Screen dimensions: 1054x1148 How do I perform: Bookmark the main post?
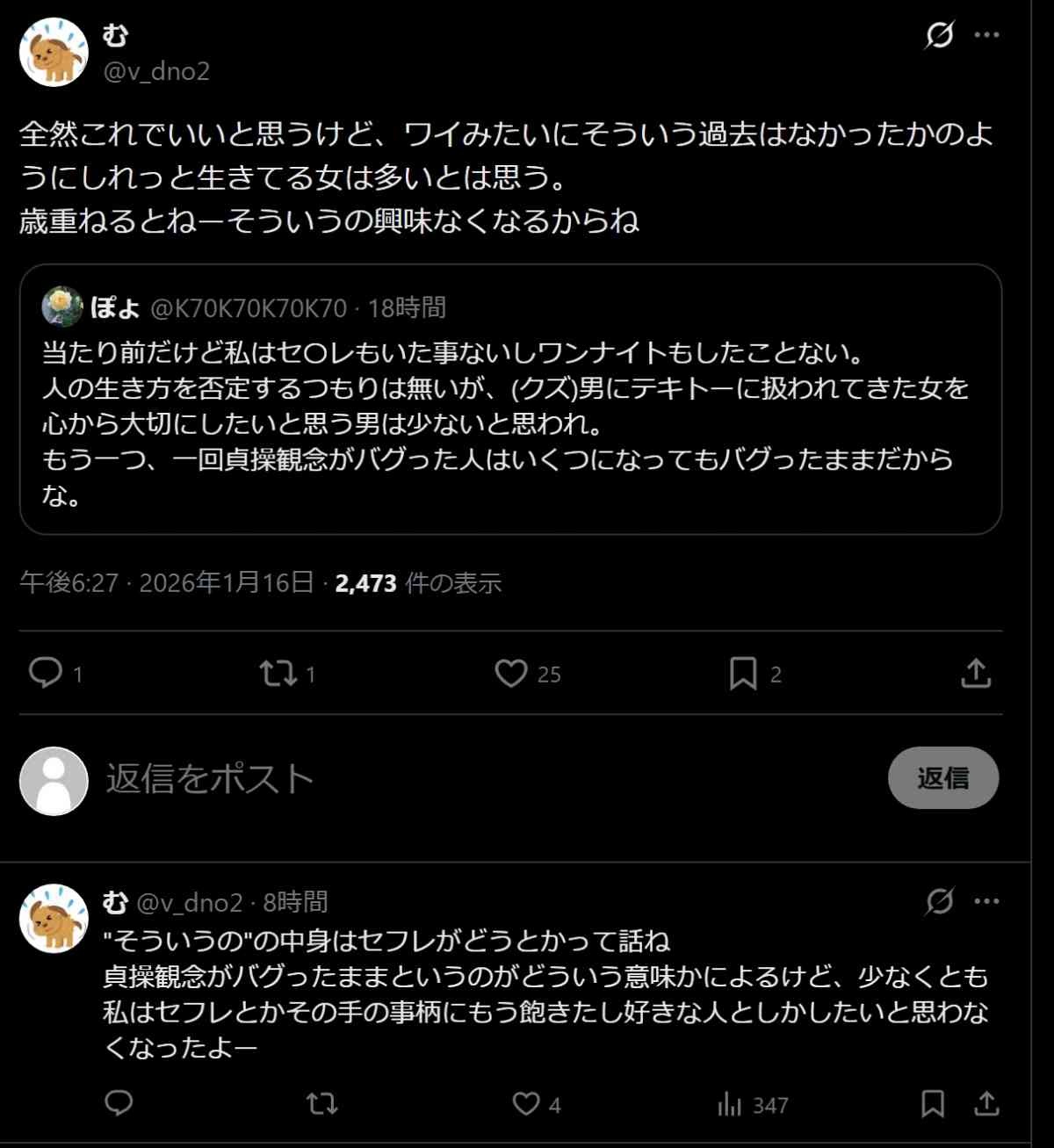pyautogui.click(x=743, y=673)
